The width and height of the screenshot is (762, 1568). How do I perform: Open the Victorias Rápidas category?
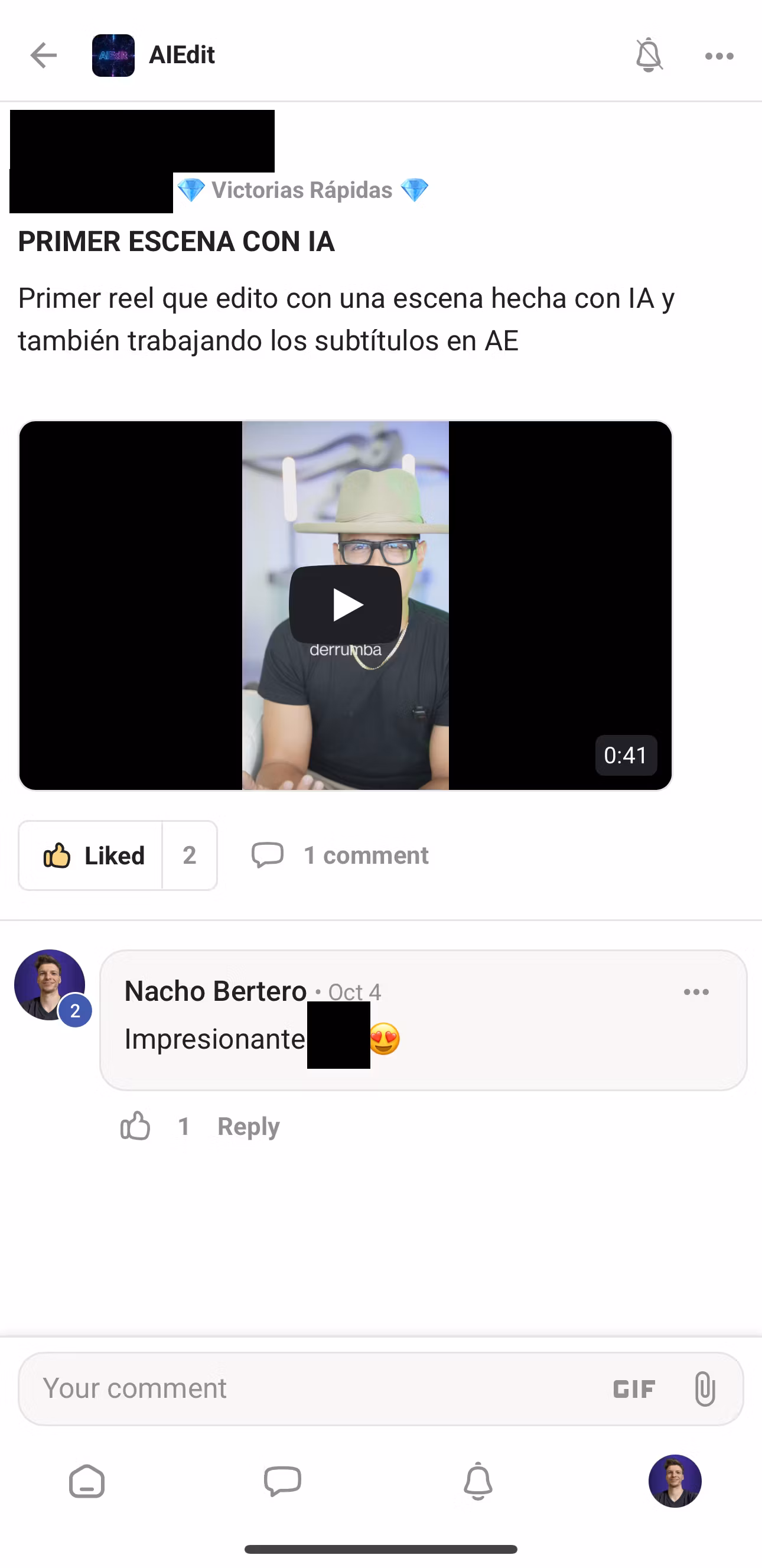point(302,190)
